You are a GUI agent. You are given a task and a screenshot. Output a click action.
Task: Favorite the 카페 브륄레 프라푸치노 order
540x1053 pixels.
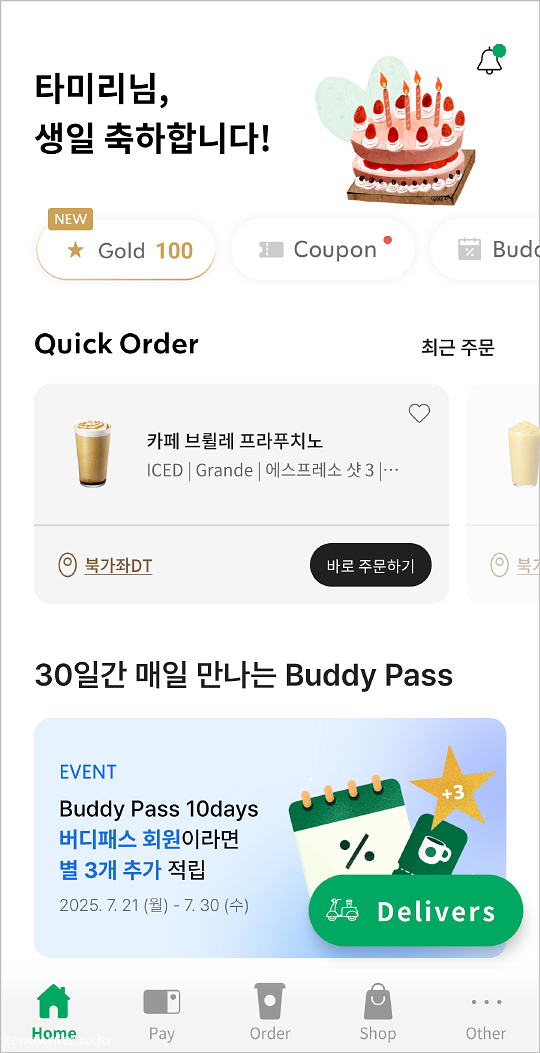pos(419,413)
